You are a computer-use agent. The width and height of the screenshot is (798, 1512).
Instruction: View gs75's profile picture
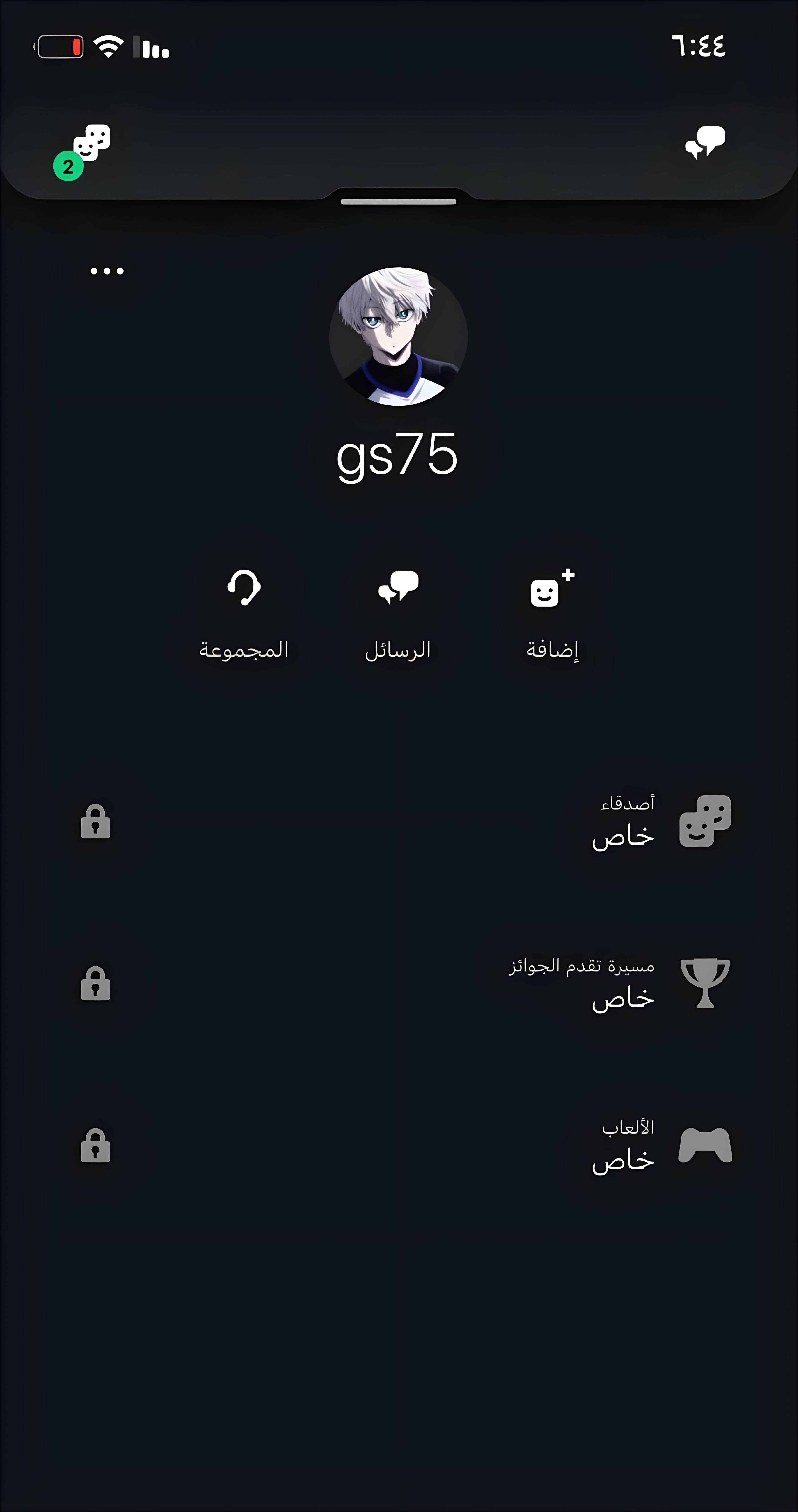[x=399, y=337]
